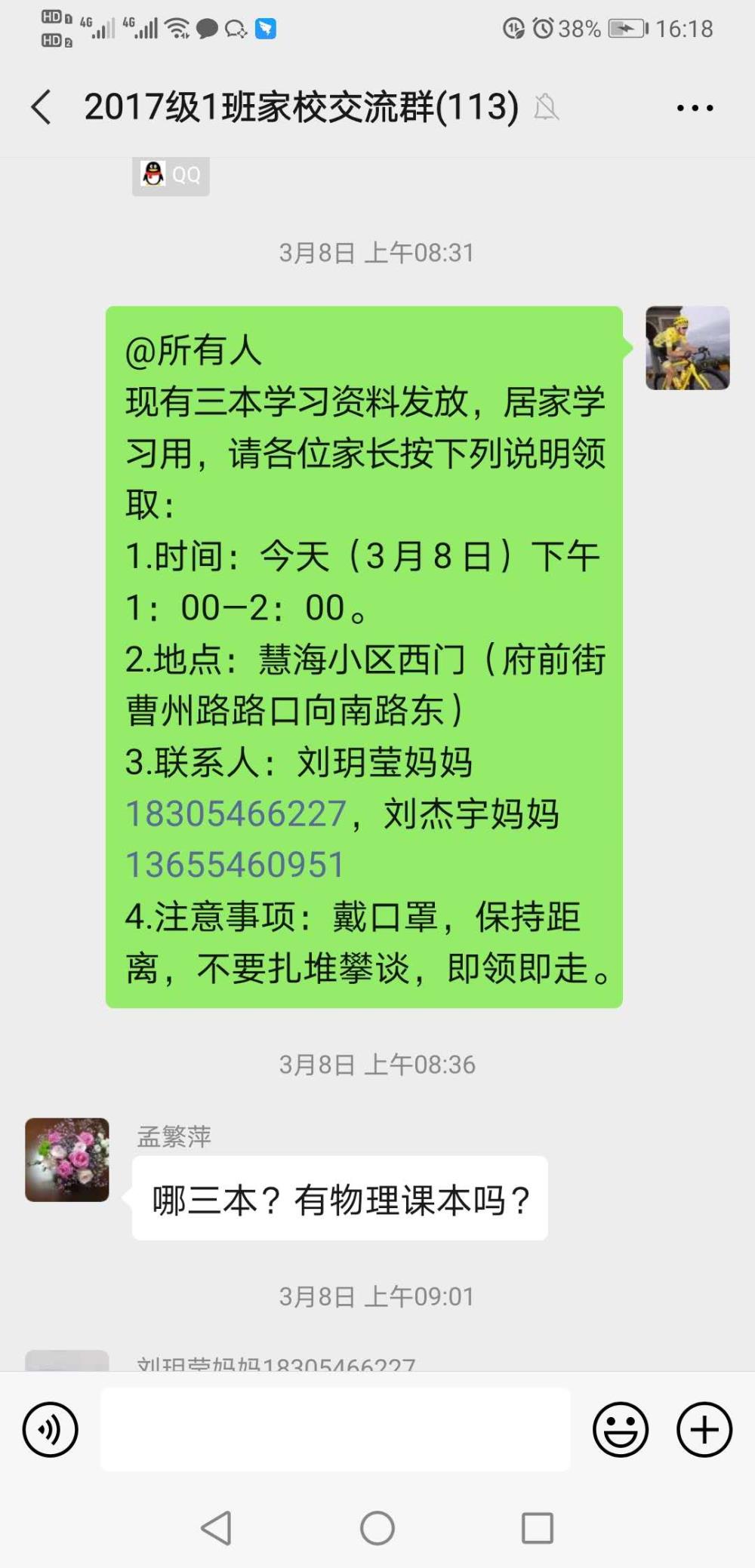This screenshot has width=755, height=1568.
Task: Open recent apps via square button
Action: pos(538,1529)
